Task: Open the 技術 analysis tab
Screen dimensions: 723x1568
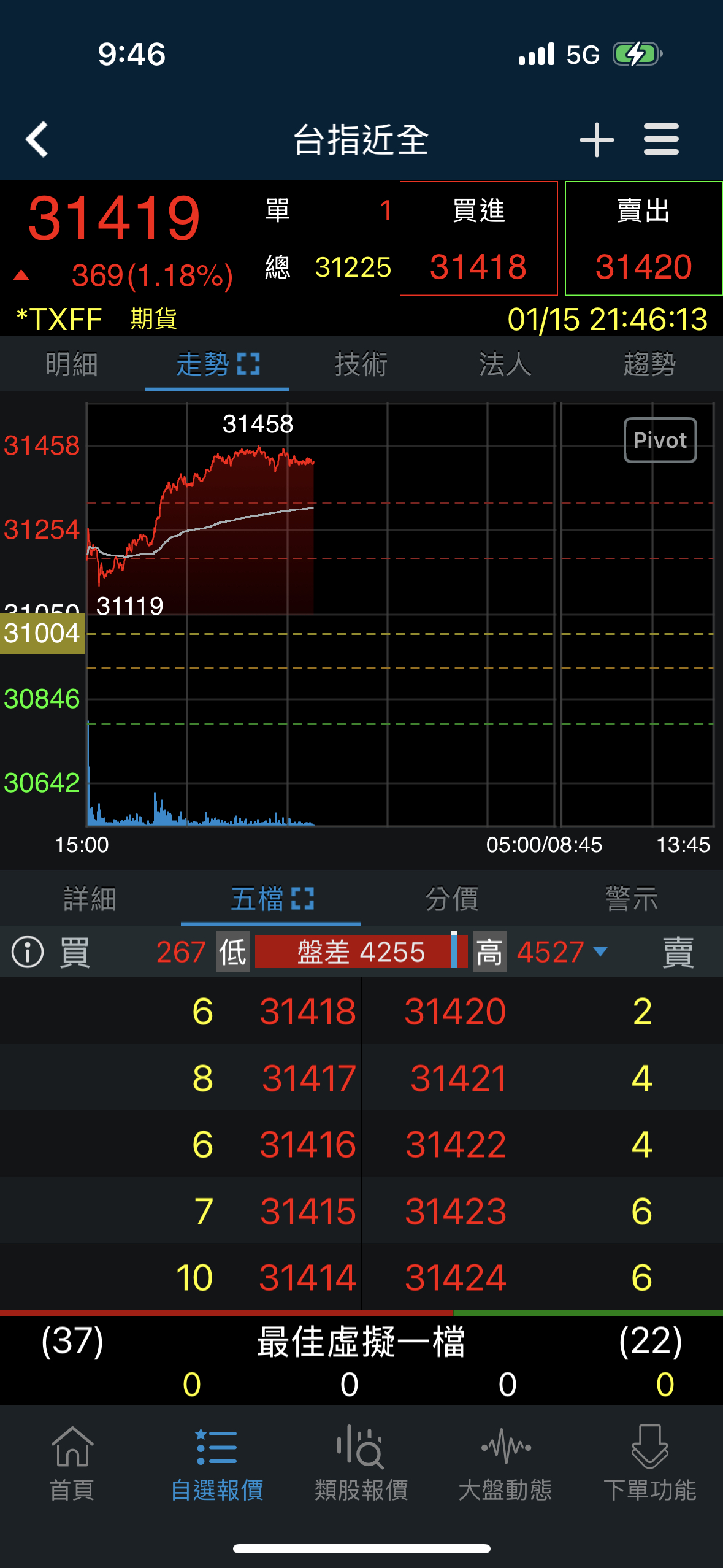Action: coord(361,364)
